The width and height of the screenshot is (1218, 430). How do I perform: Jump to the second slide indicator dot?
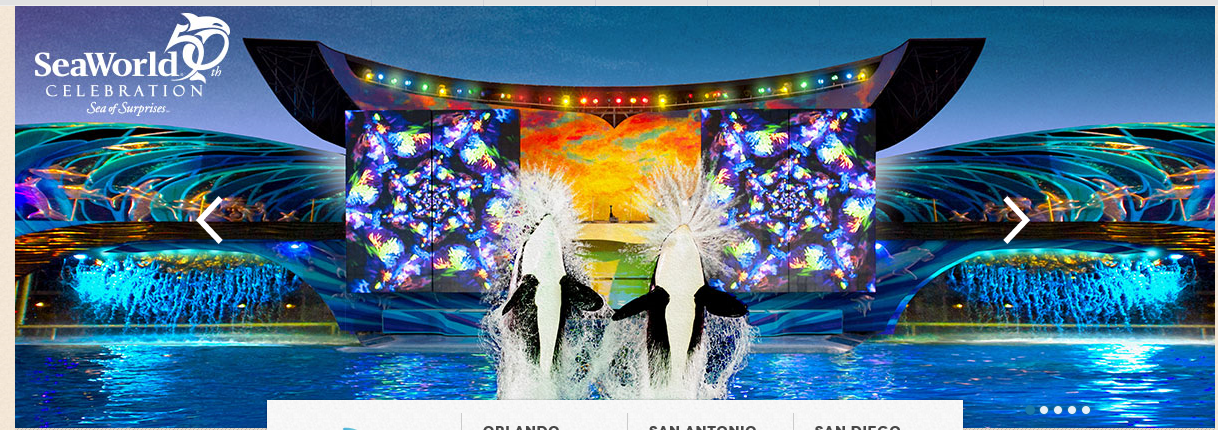[1044, 410]
